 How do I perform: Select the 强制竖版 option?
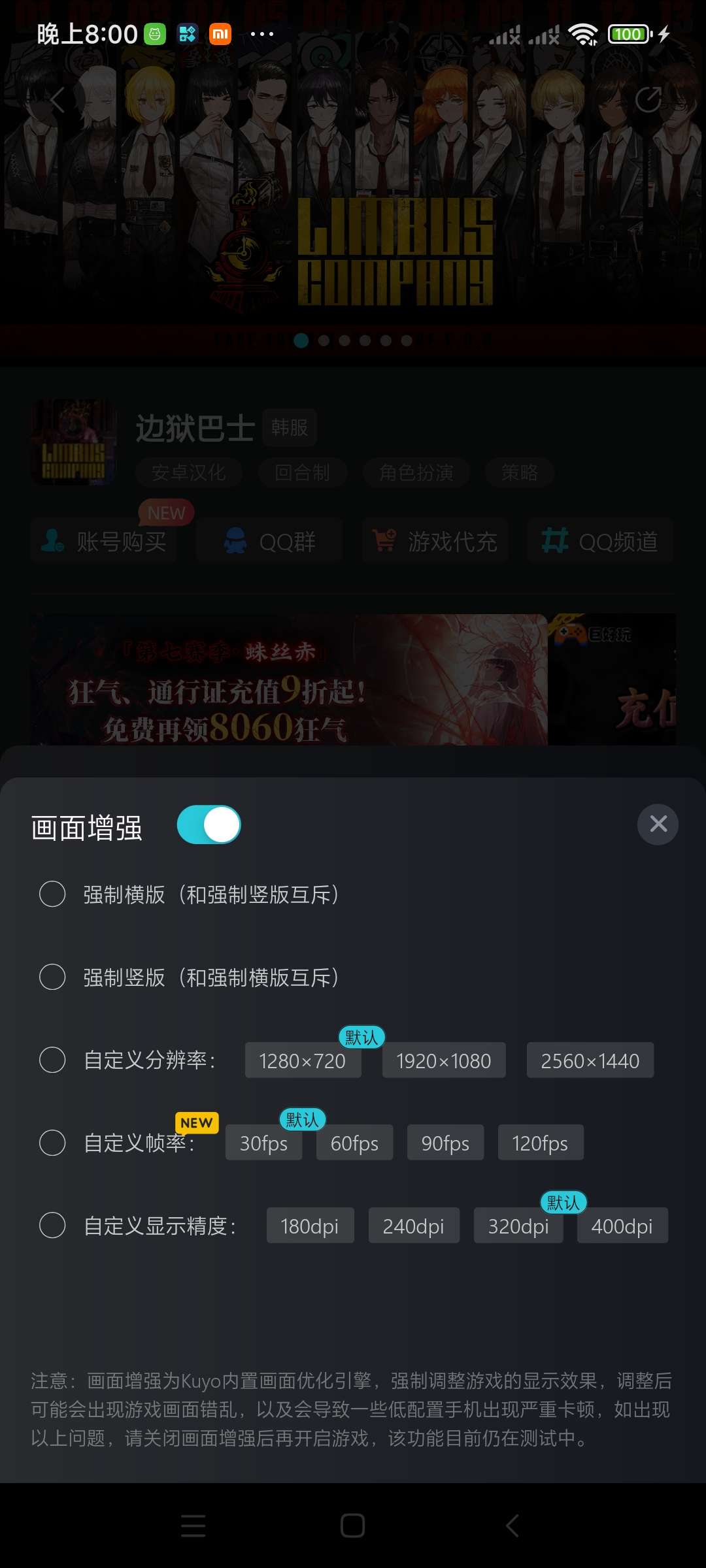click(52, 977)
